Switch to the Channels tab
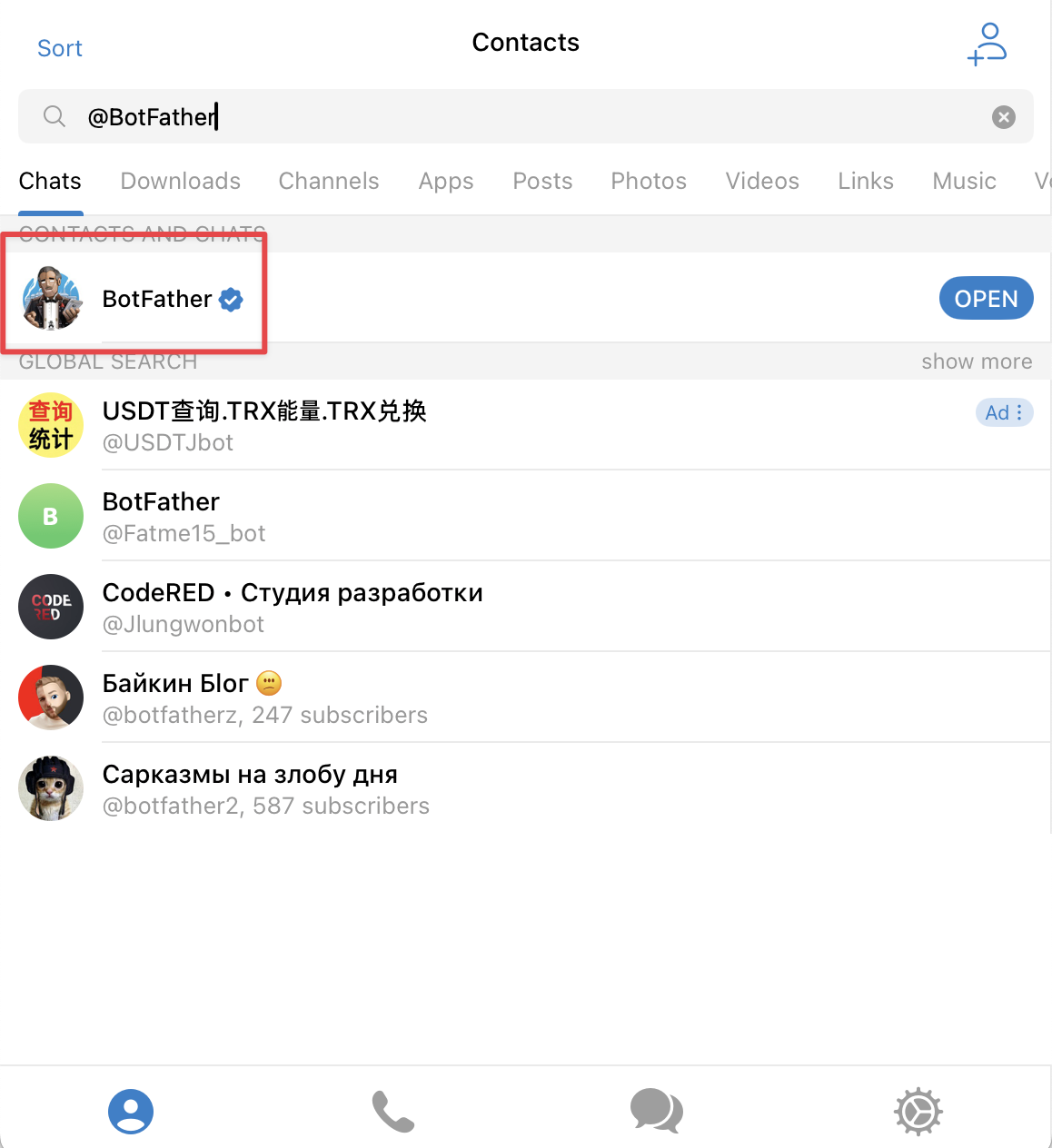This screenshot has height=1148, width=1052. 328,182
